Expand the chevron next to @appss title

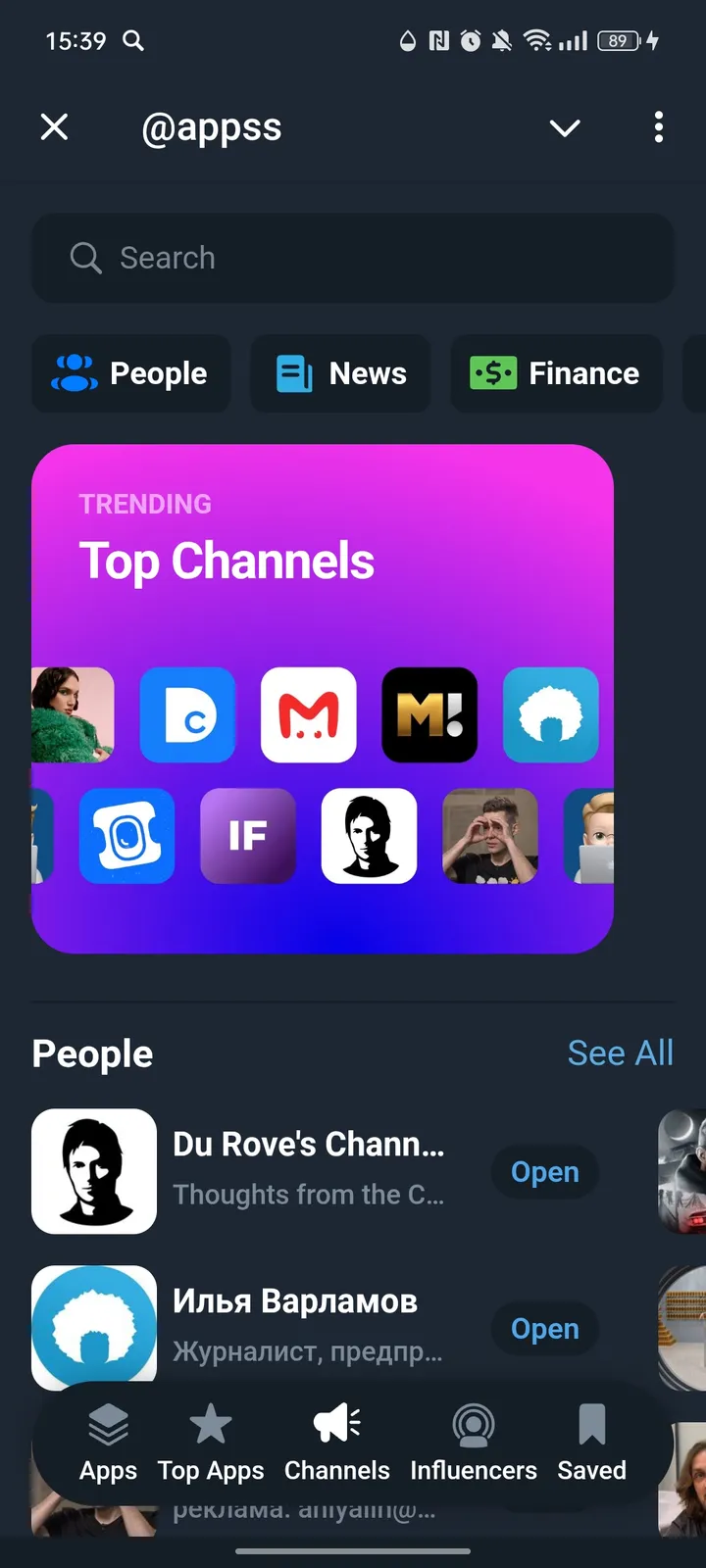click(x=565, y=127)
